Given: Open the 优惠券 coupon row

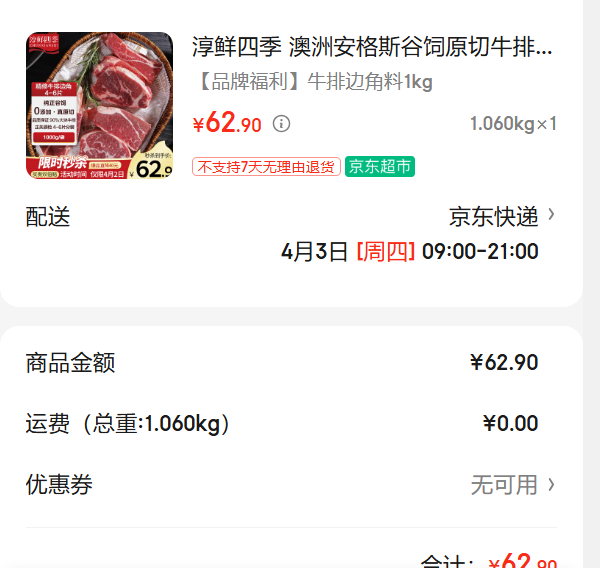Looking at the screenshot, I should pyautogui.click(x=291, y=485).
